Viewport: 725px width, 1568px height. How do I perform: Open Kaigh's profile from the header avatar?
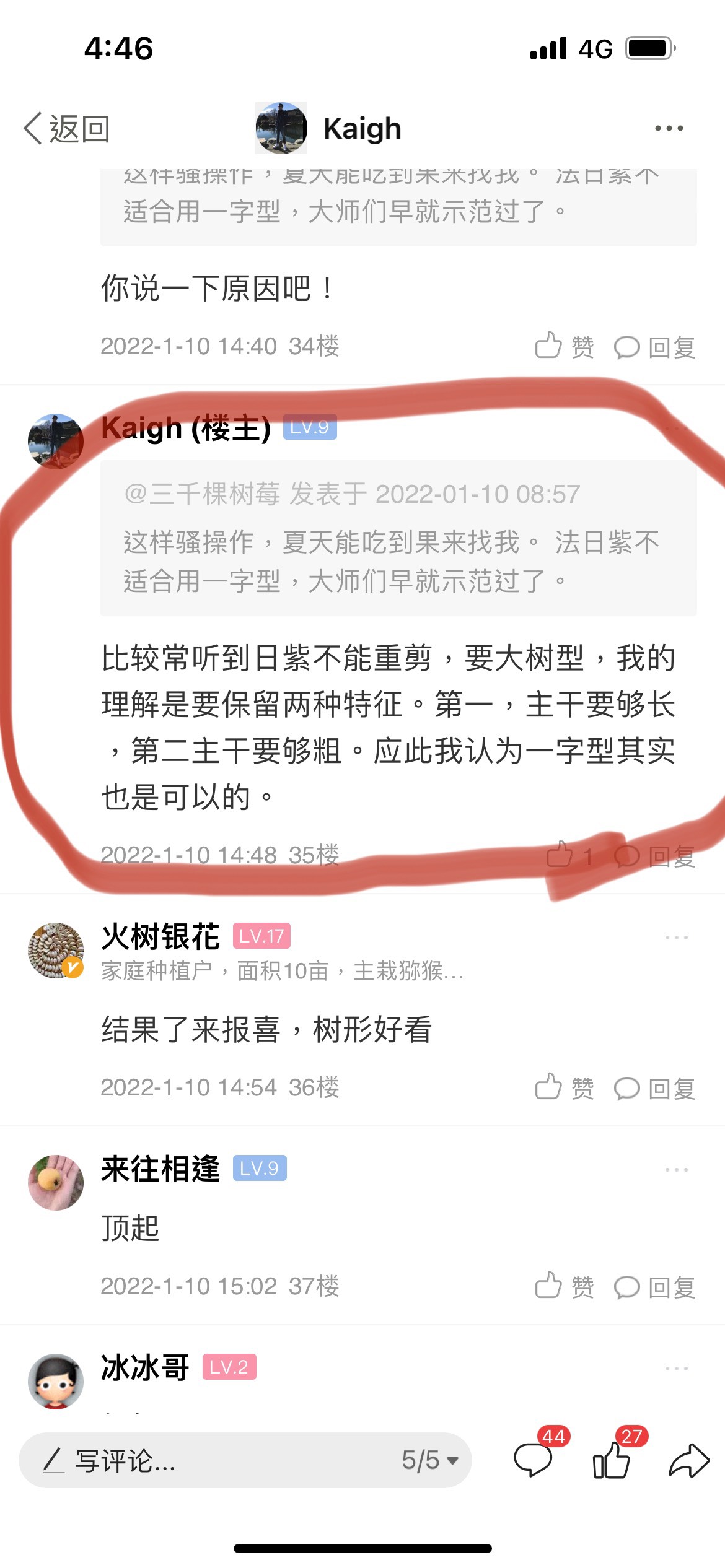[281, 128]
